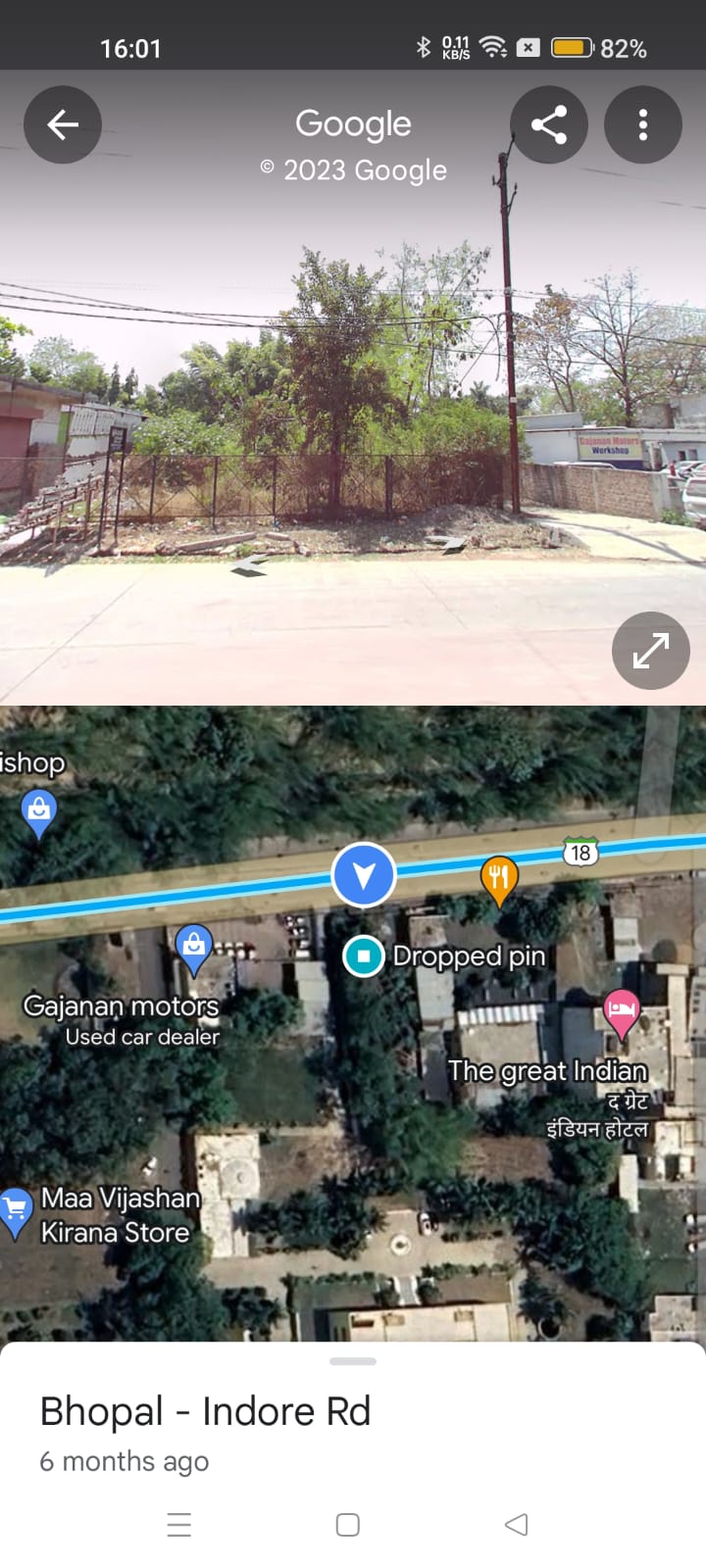Open the three-dot overflow menu

[x=642, y=124]
